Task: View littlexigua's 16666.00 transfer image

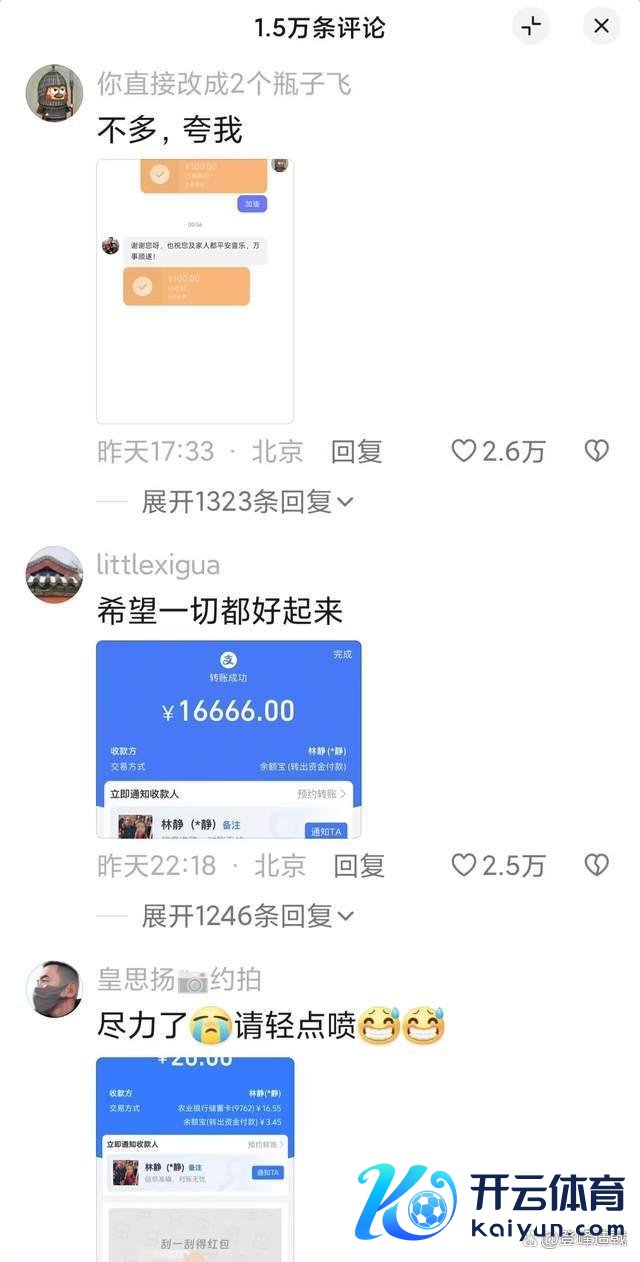Action: pos(228,739)
